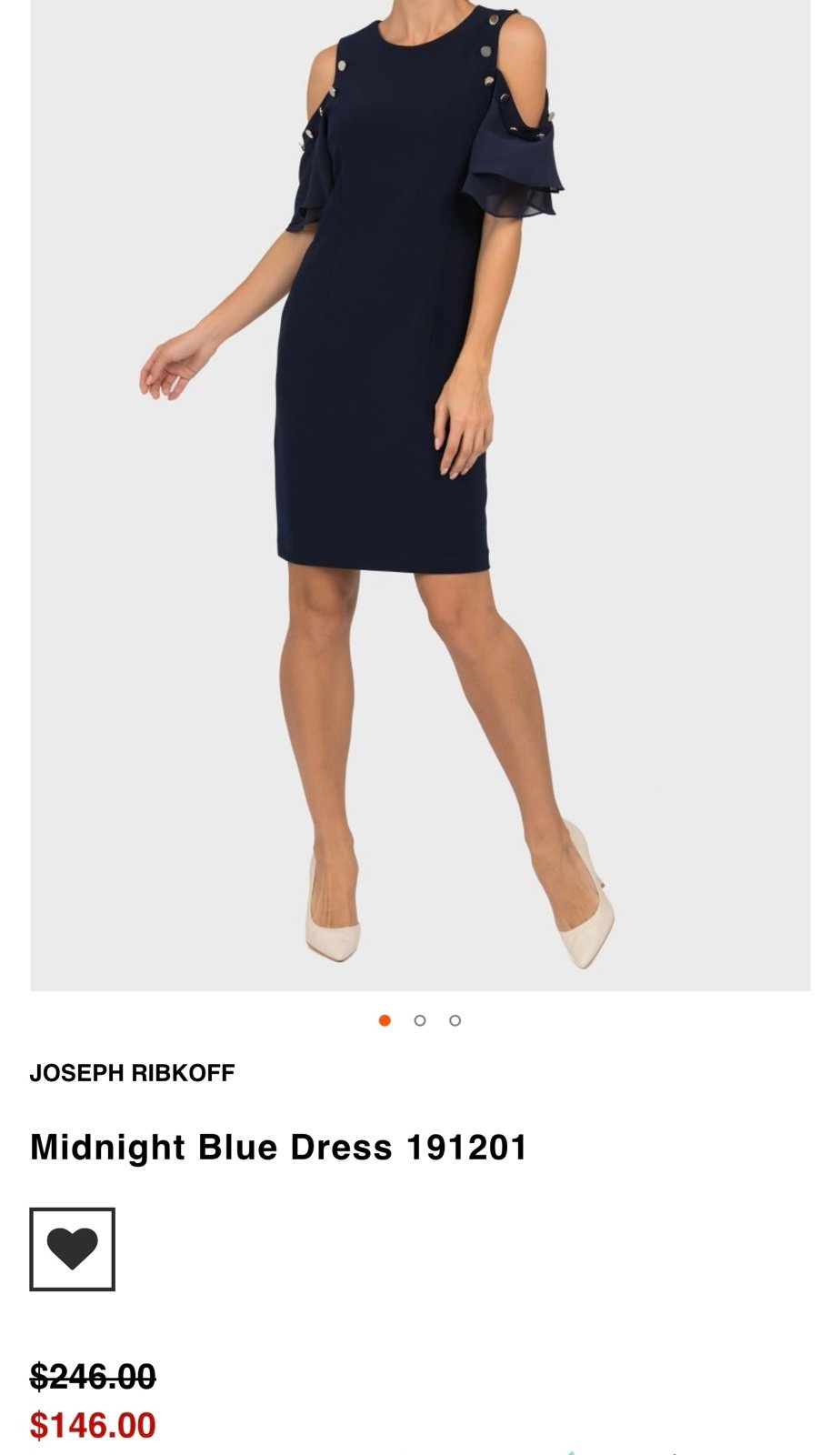
Task: Open the midnight blue dress product image
Action: [x=420, y=495]
